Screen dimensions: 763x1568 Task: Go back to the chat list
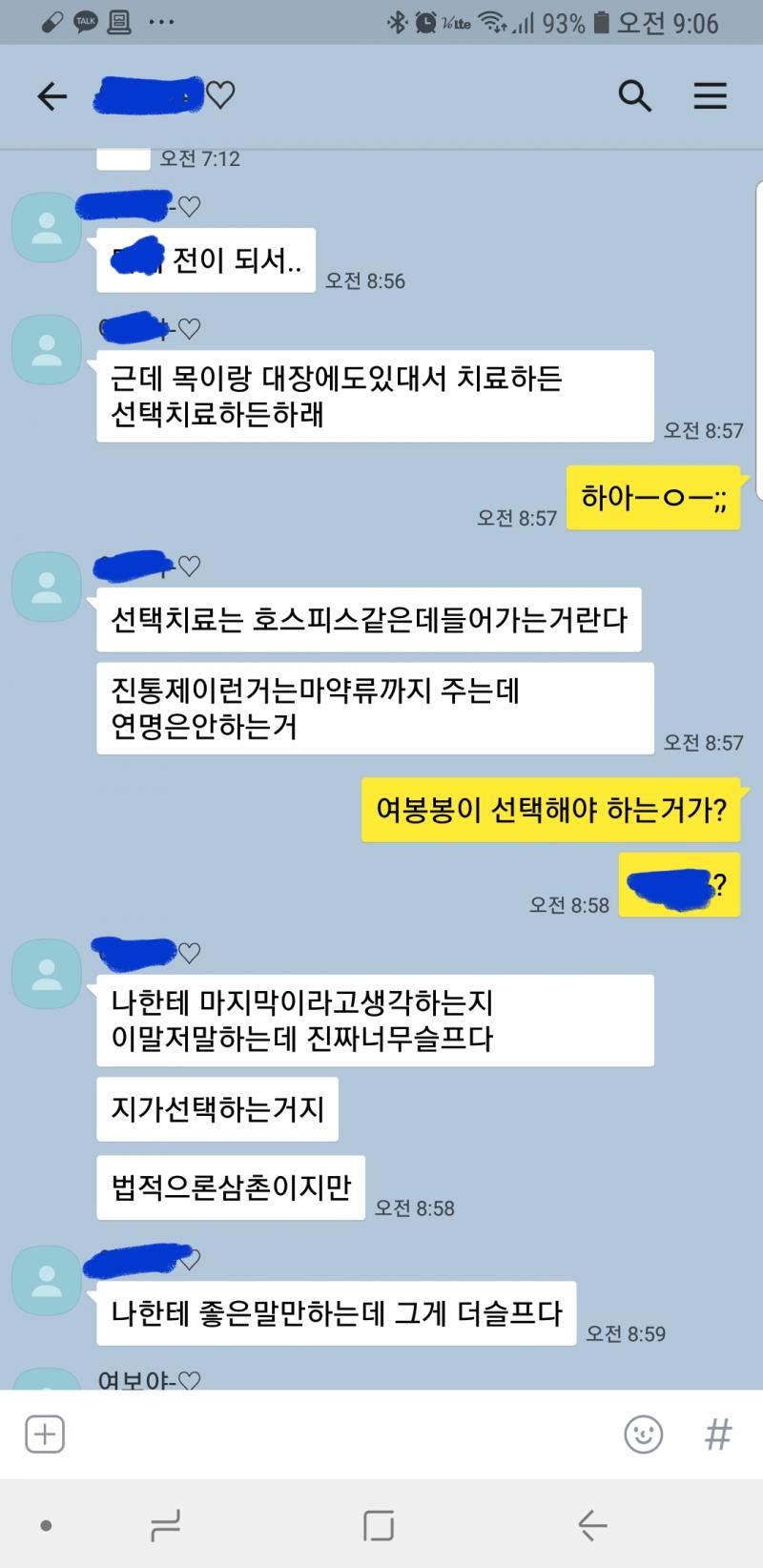point(52,95)
